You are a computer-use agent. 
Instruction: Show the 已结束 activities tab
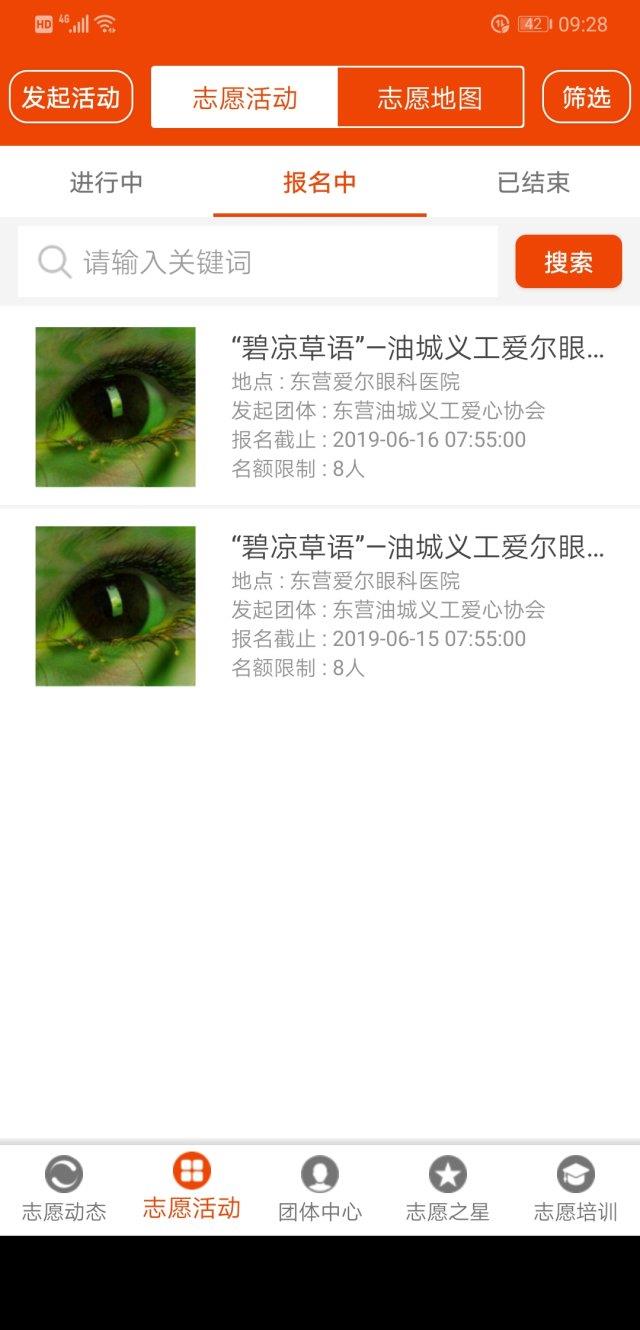[533, 182]
